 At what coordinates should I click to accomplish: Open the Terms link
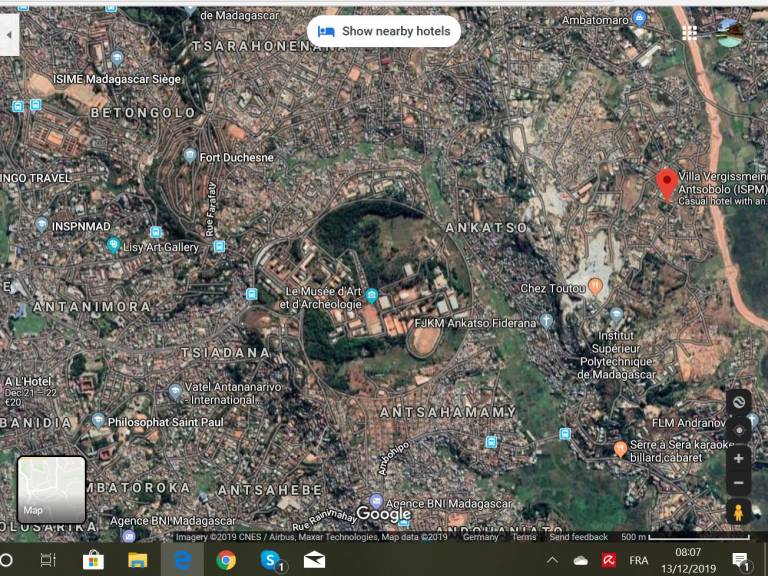point(524,537)
